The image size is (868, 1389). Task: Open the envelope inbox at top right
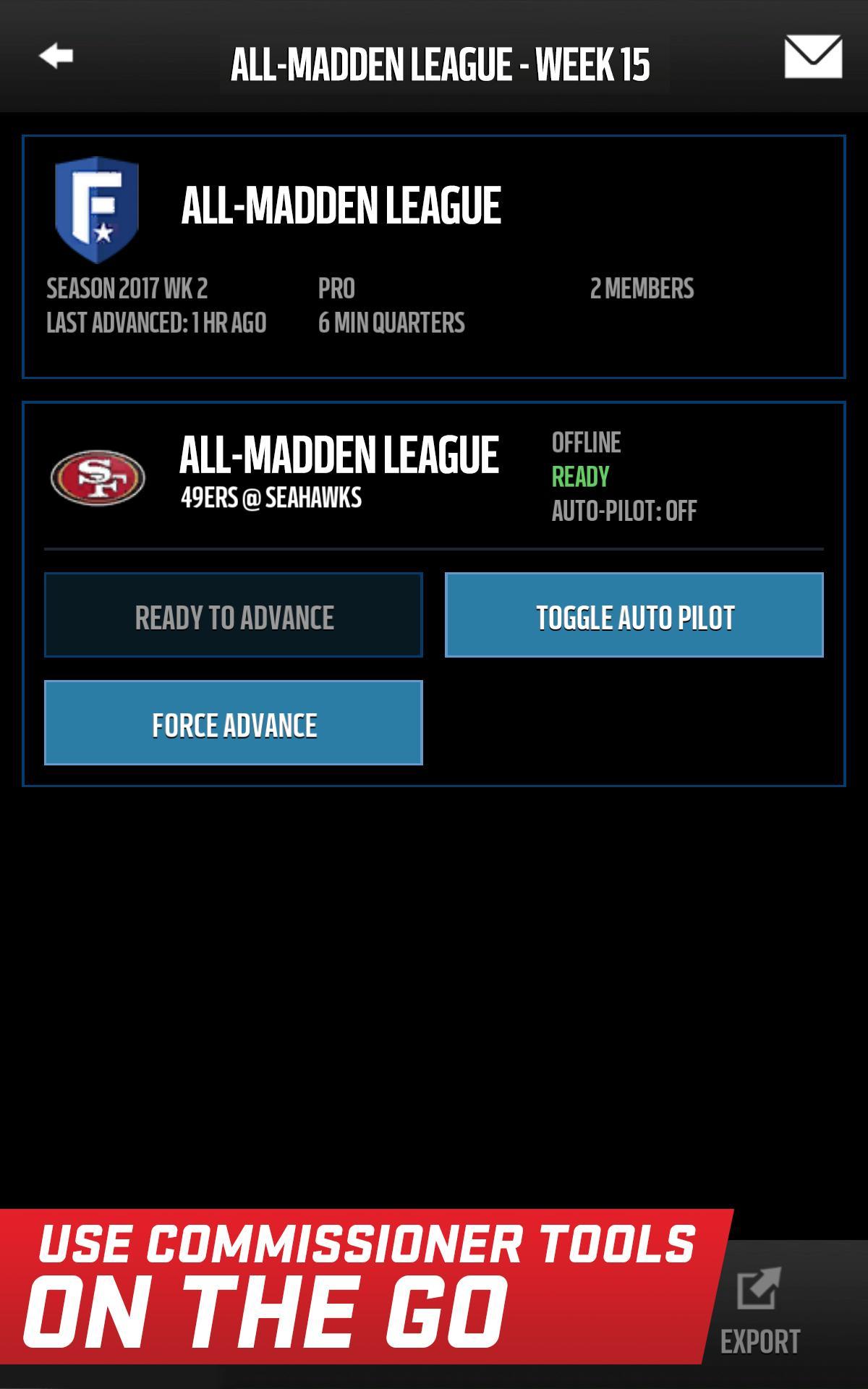point(812,56)
